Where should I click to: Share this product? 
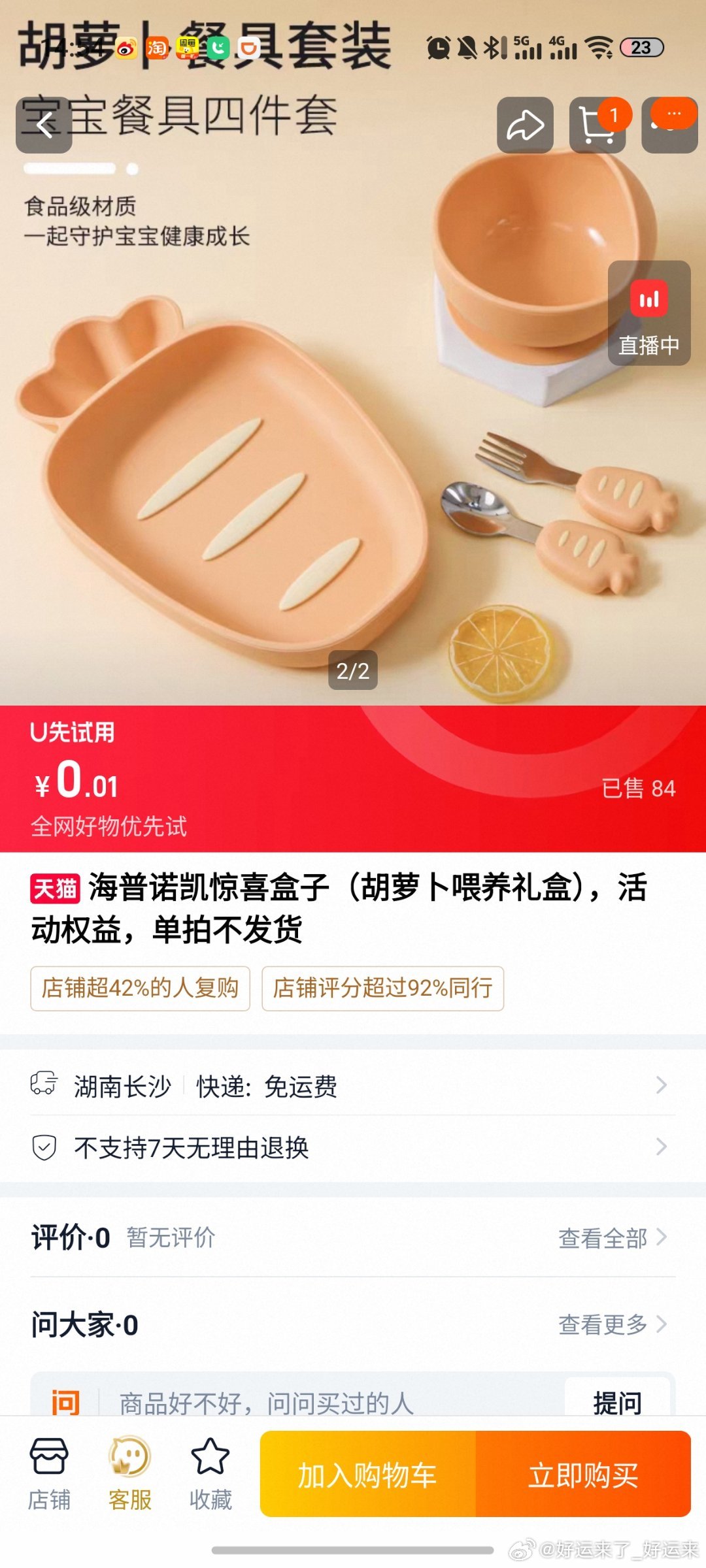point(525,125)
